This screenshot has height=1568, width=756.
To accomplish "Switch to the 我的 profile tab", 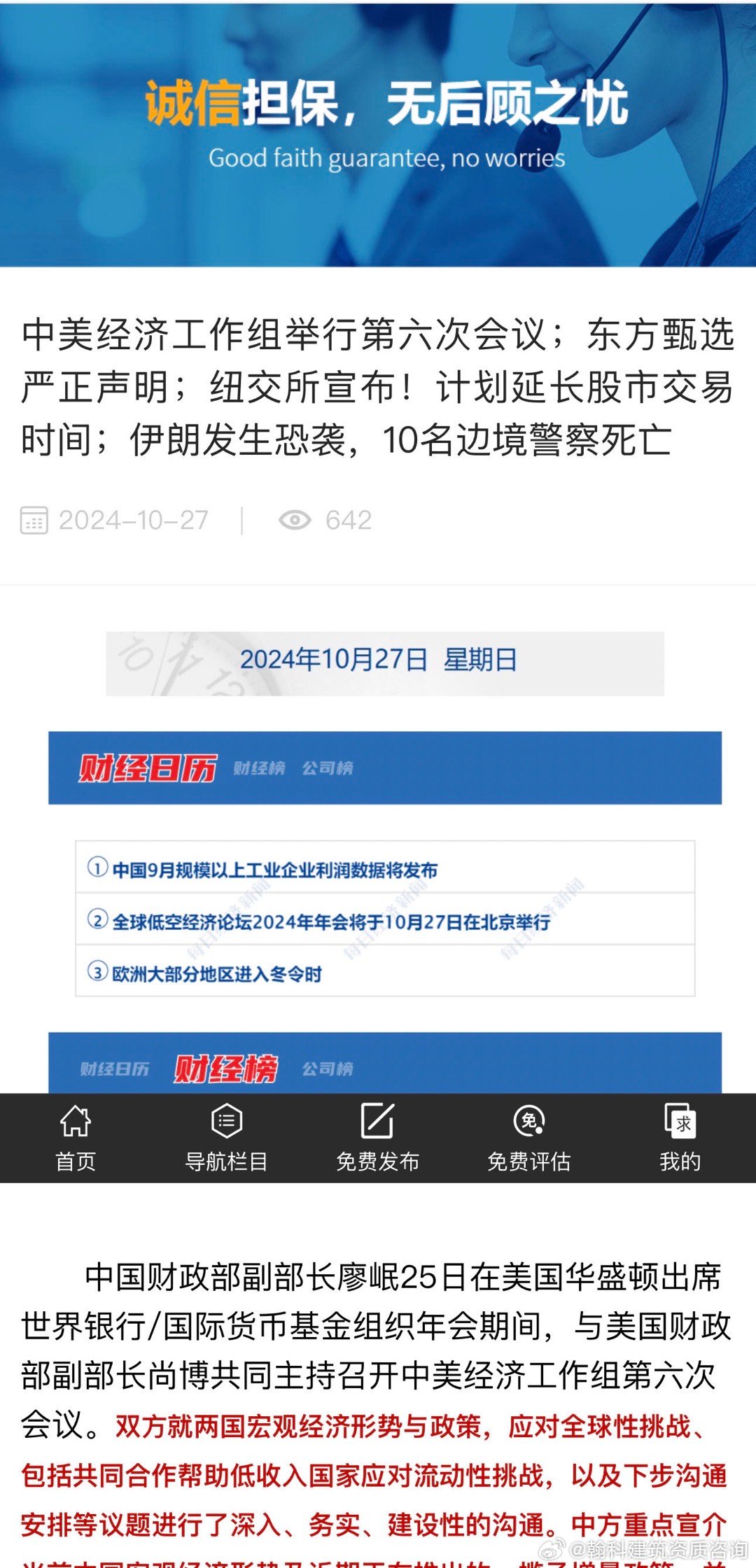I will [680, 1138].
